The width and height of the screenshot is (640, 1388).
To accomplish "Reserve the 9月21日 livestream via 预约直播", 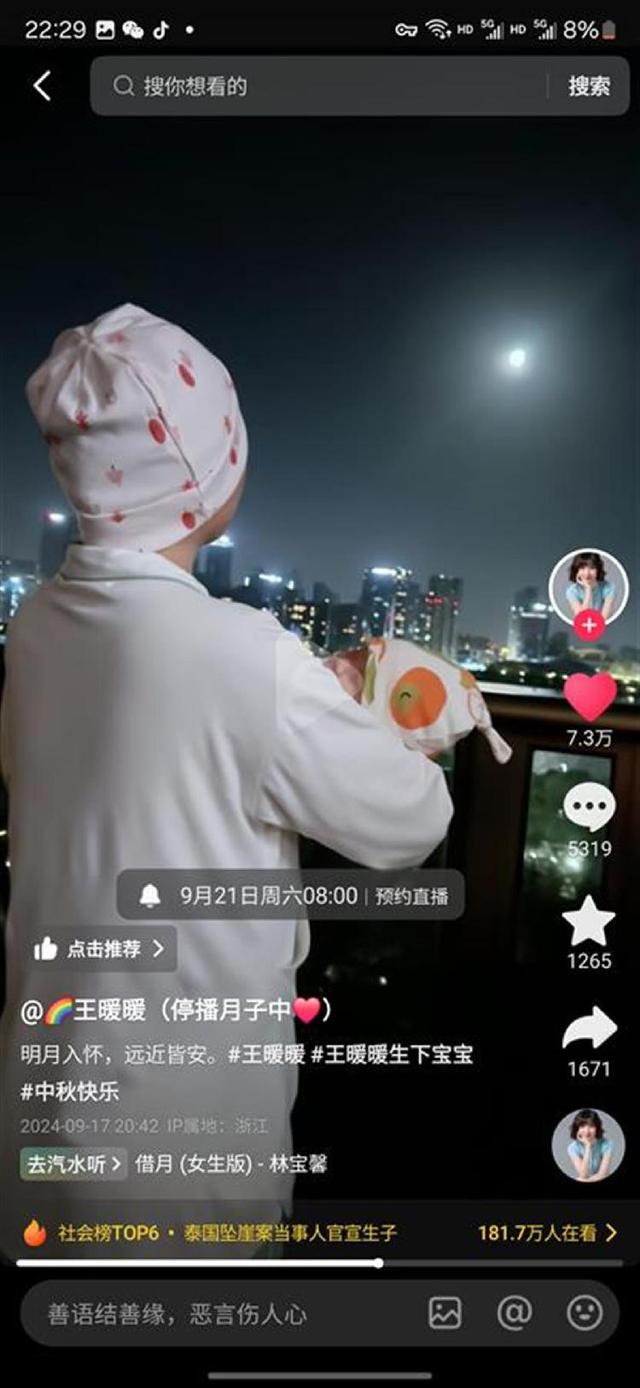I will [411, 895].
